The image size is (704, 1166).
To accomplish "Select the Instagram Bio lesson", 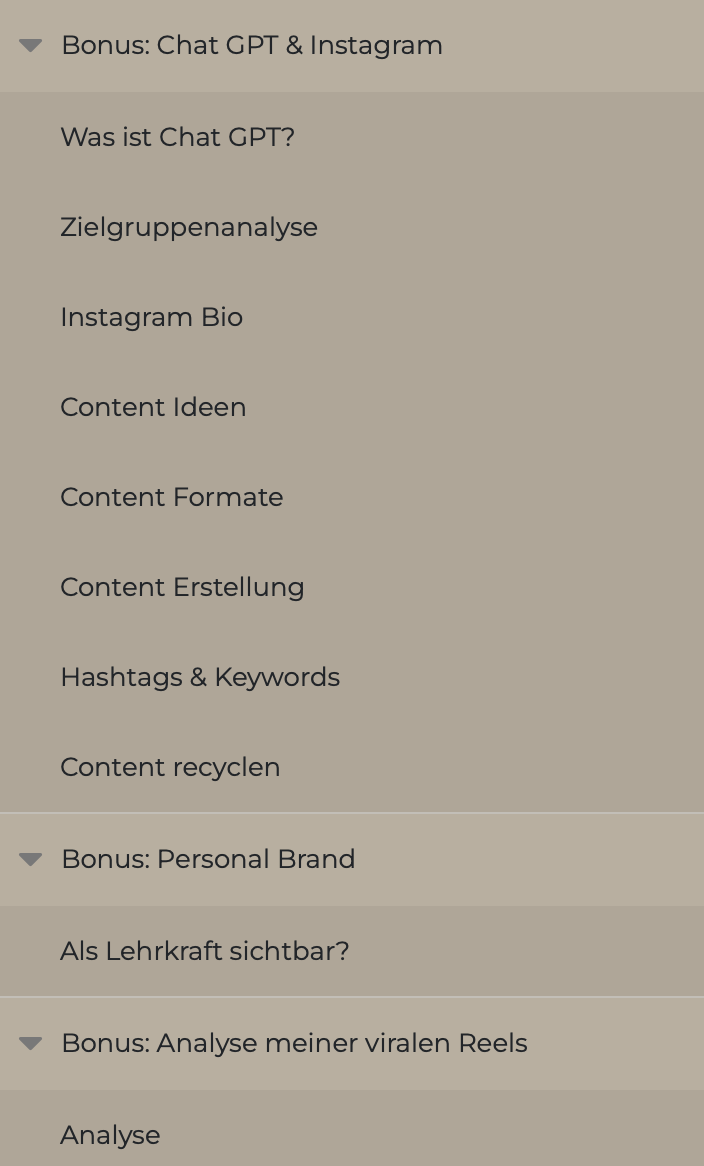I will [x=151, y=317].
